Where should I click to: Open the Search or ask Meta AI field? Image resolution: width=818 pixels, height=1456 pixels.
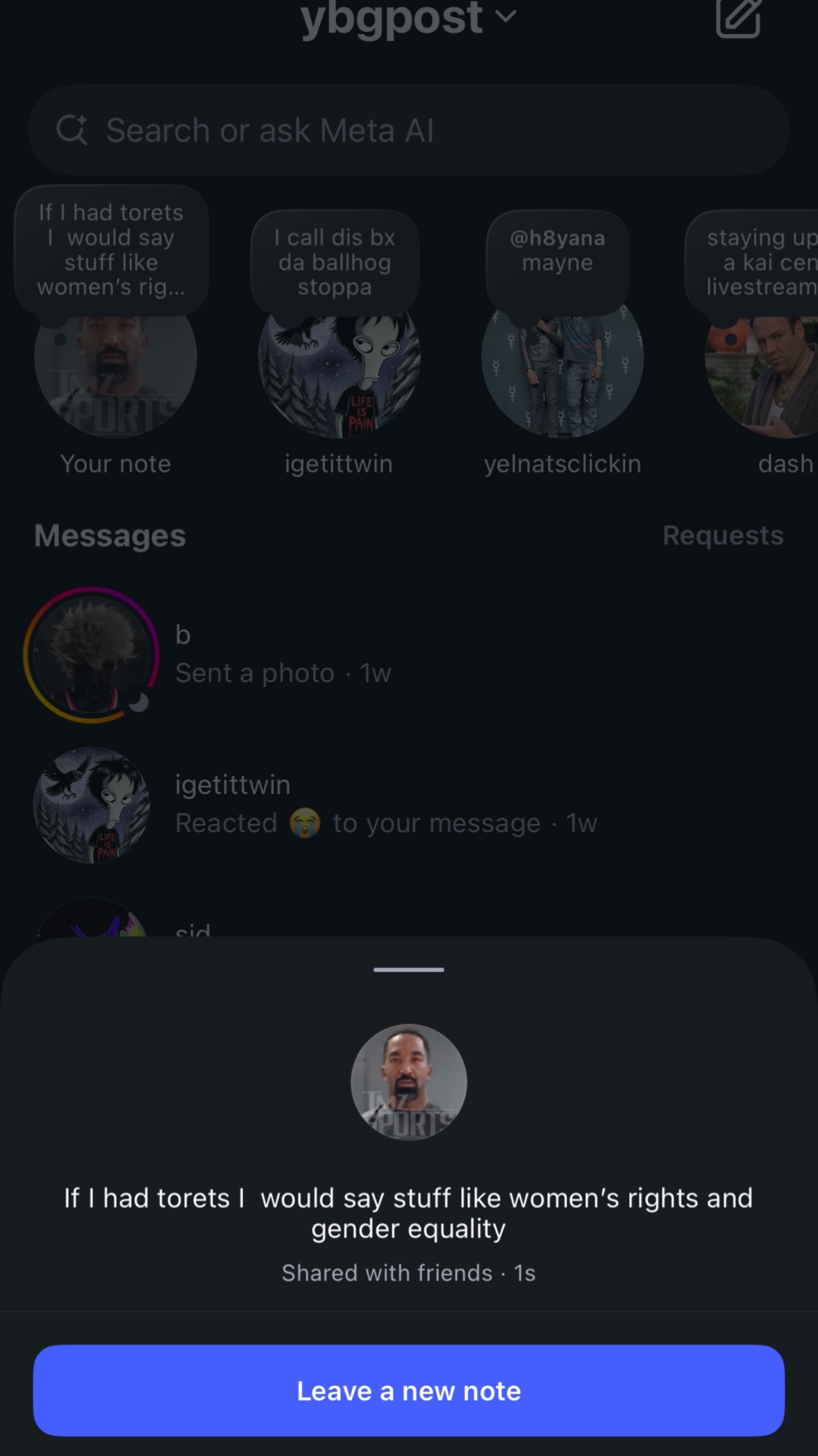[x=409, y=130]
